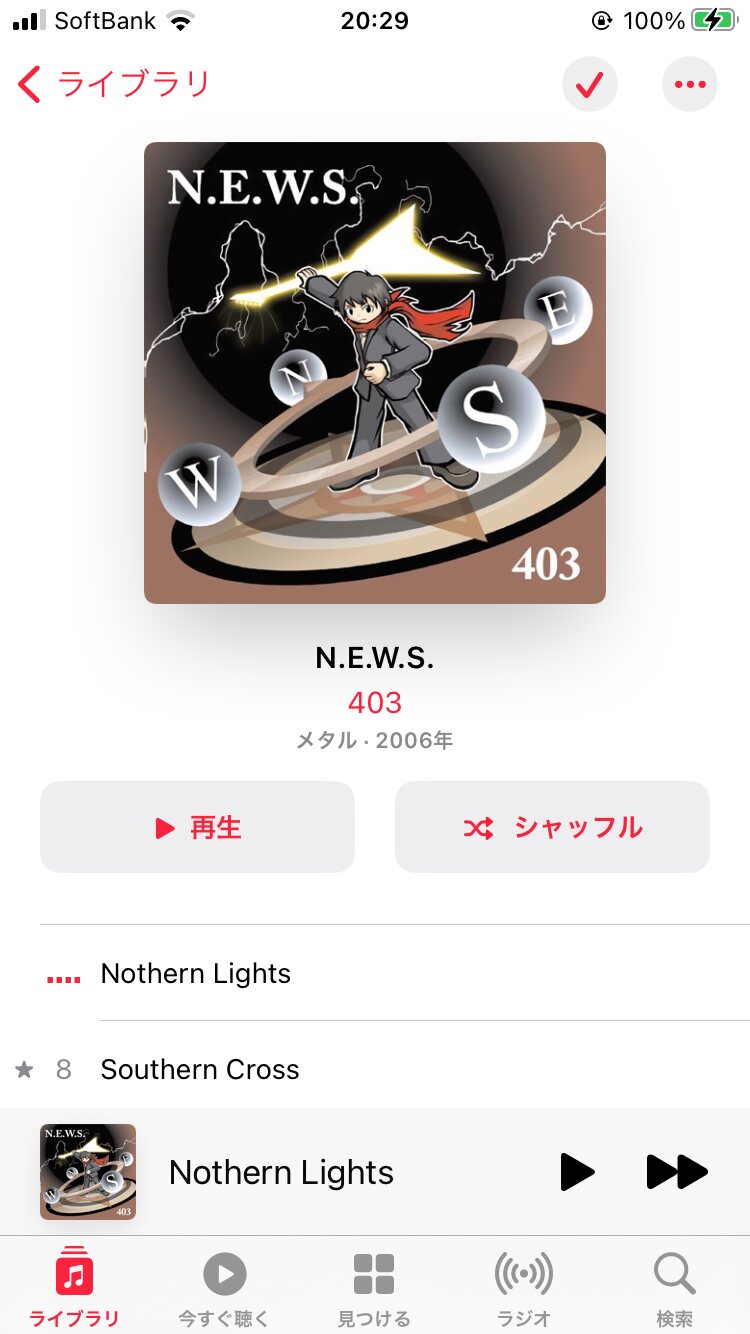Go back to ライブラリ

pos(113,85)
